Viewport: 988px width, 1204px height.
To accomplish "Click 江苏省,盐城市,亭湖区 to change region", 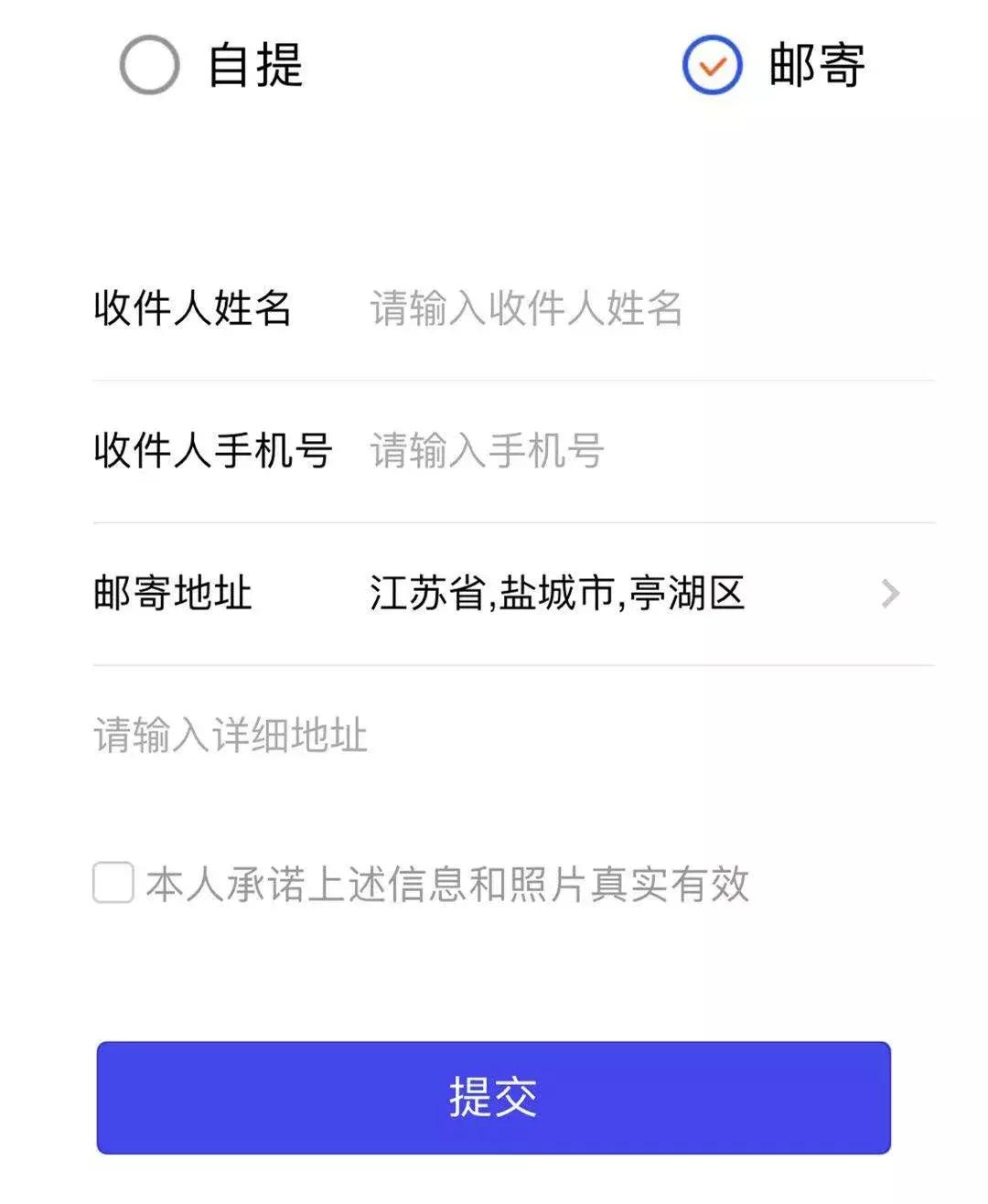I will click(x=556, y=595).
